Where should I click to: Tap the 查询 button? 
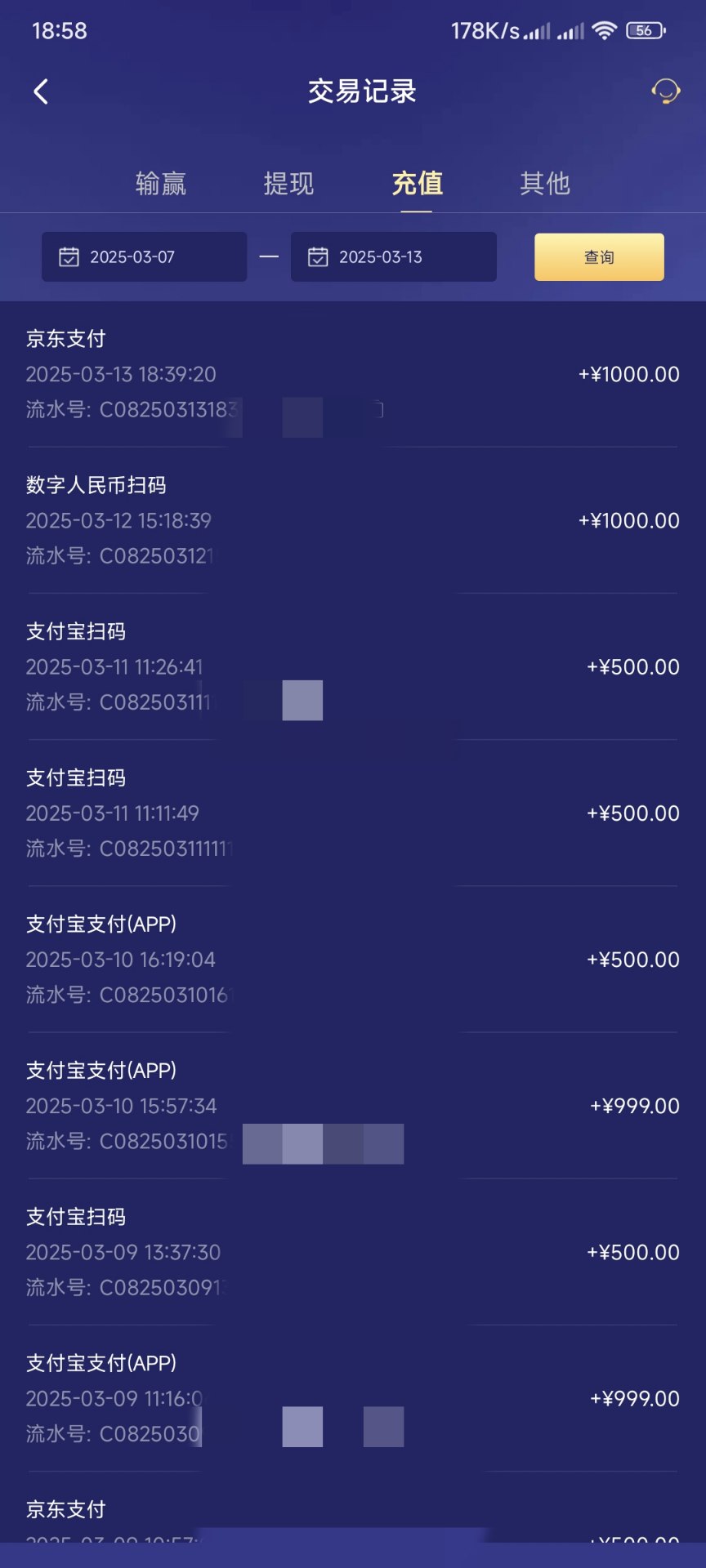[599, 257]
